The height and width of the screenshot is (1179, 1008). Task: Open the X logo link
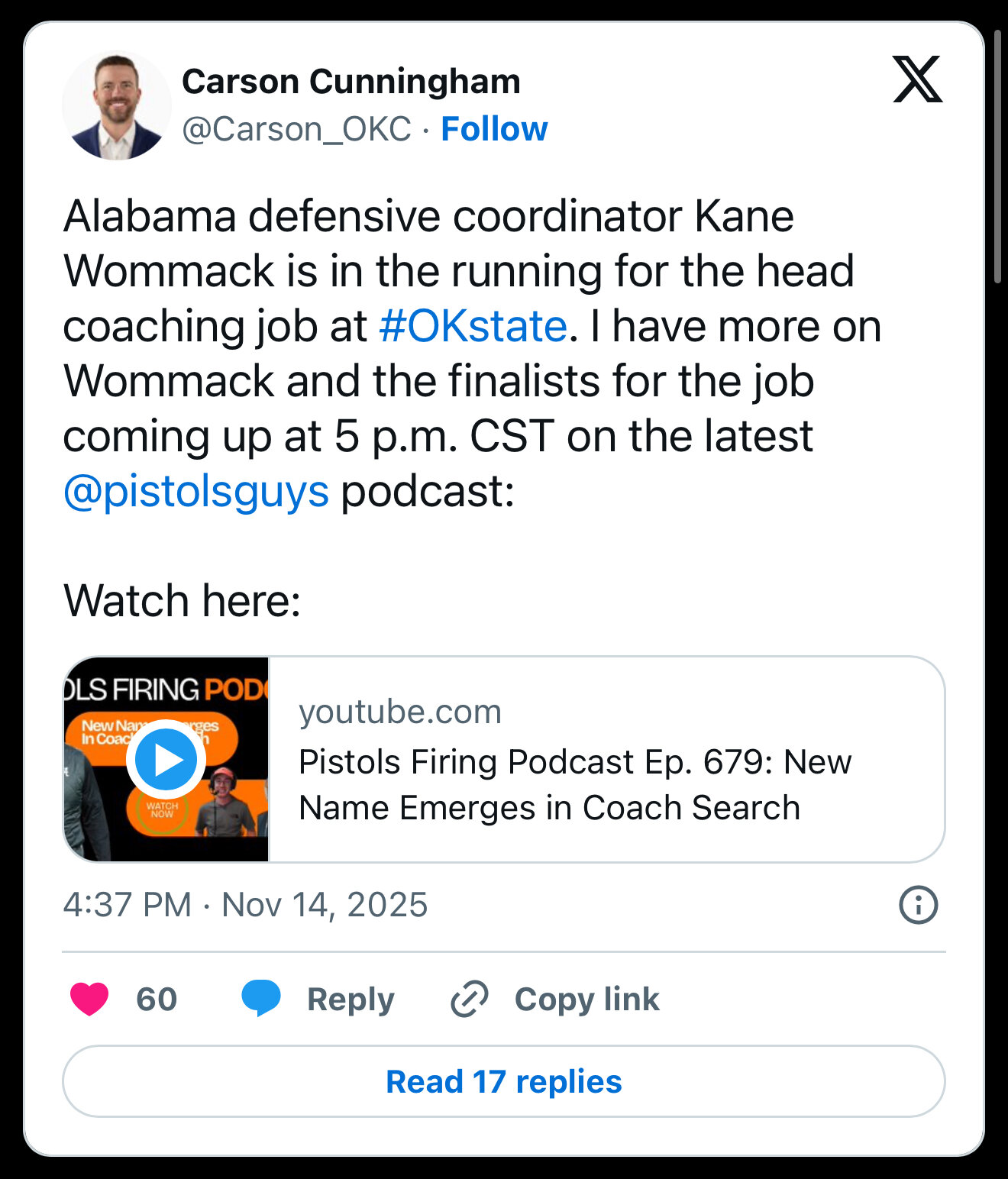point(917,79)
